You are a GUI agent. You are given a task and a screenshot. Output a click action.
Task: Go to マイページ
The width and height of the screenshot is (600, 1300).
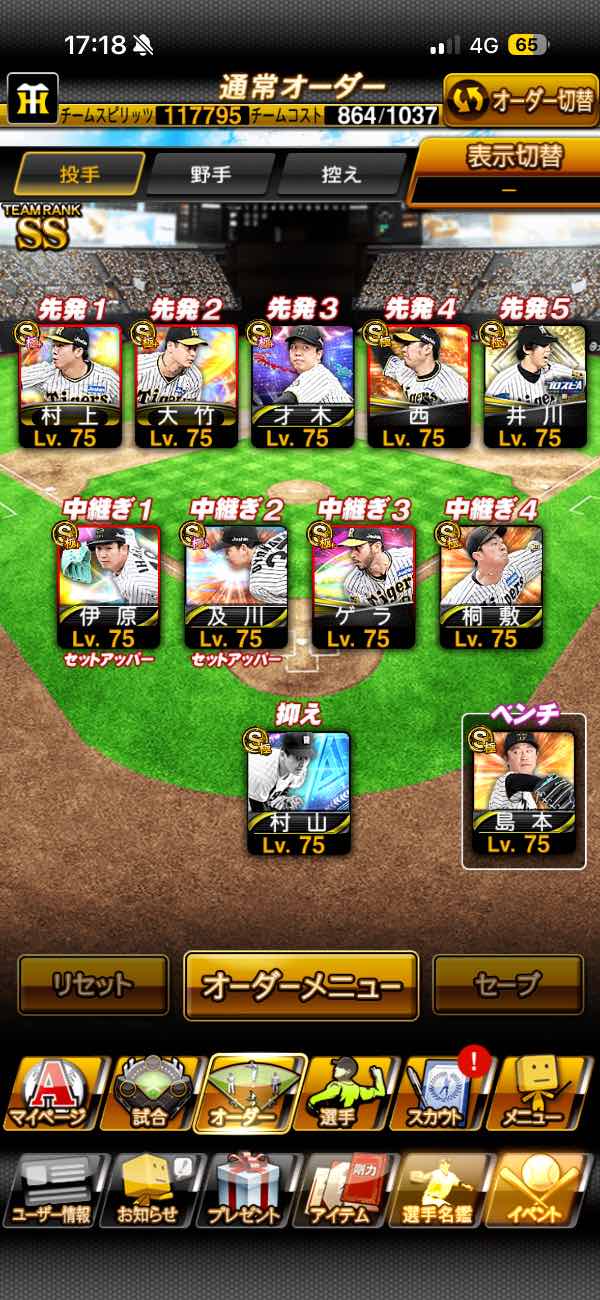pos(51,1093)
